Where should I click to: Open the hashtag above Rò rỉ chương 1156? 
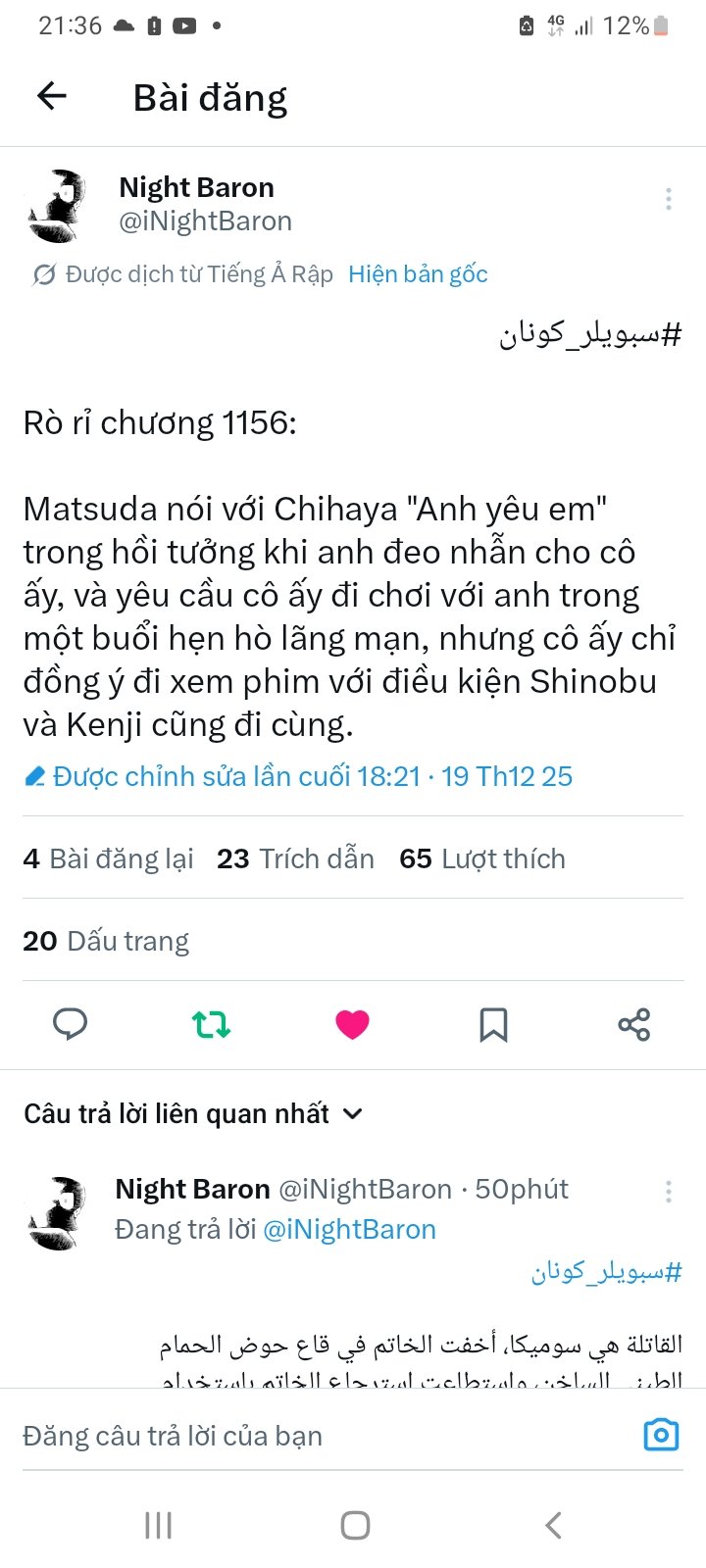pos(590,334)
